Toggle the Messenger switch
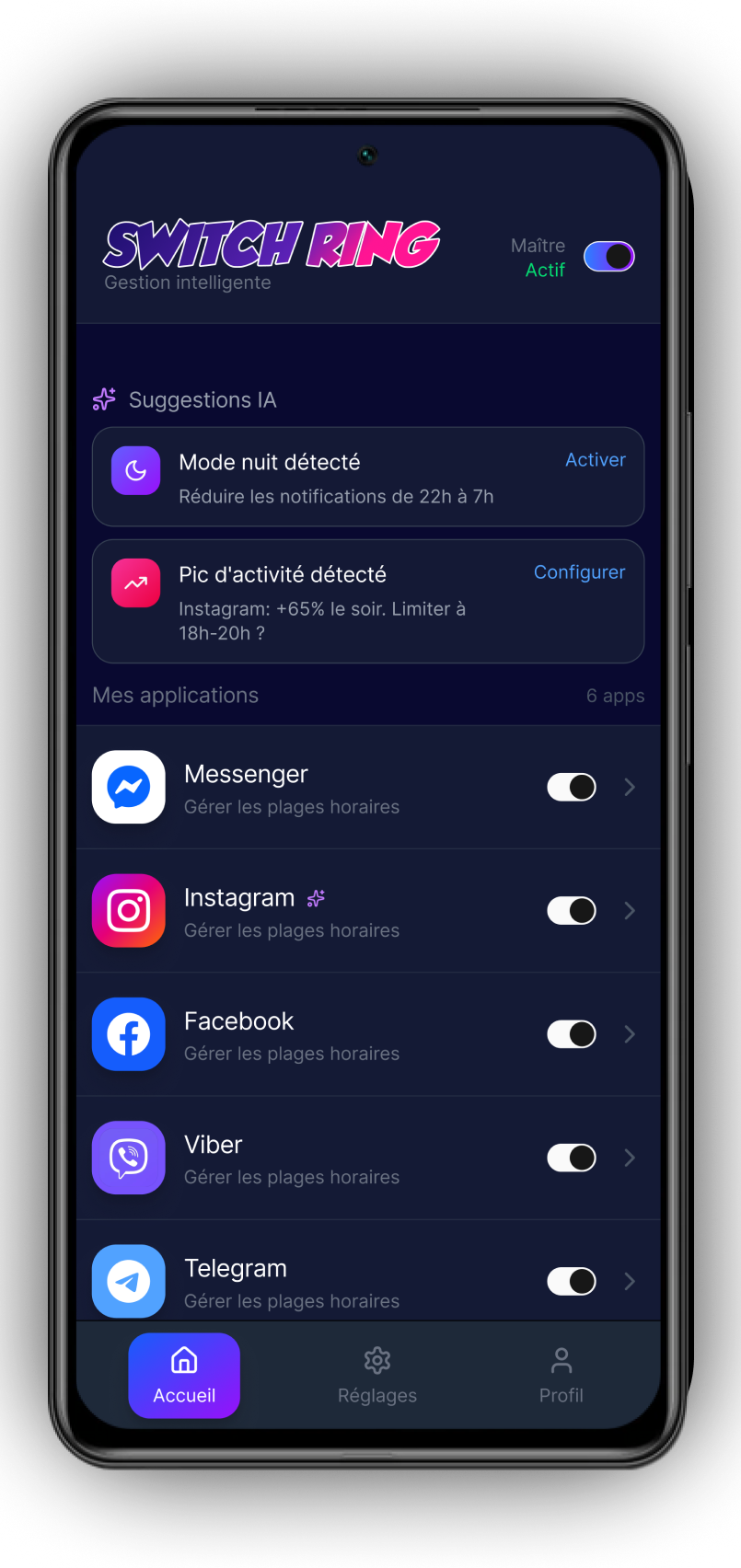741x1568 pixels. tap(571, 787)
